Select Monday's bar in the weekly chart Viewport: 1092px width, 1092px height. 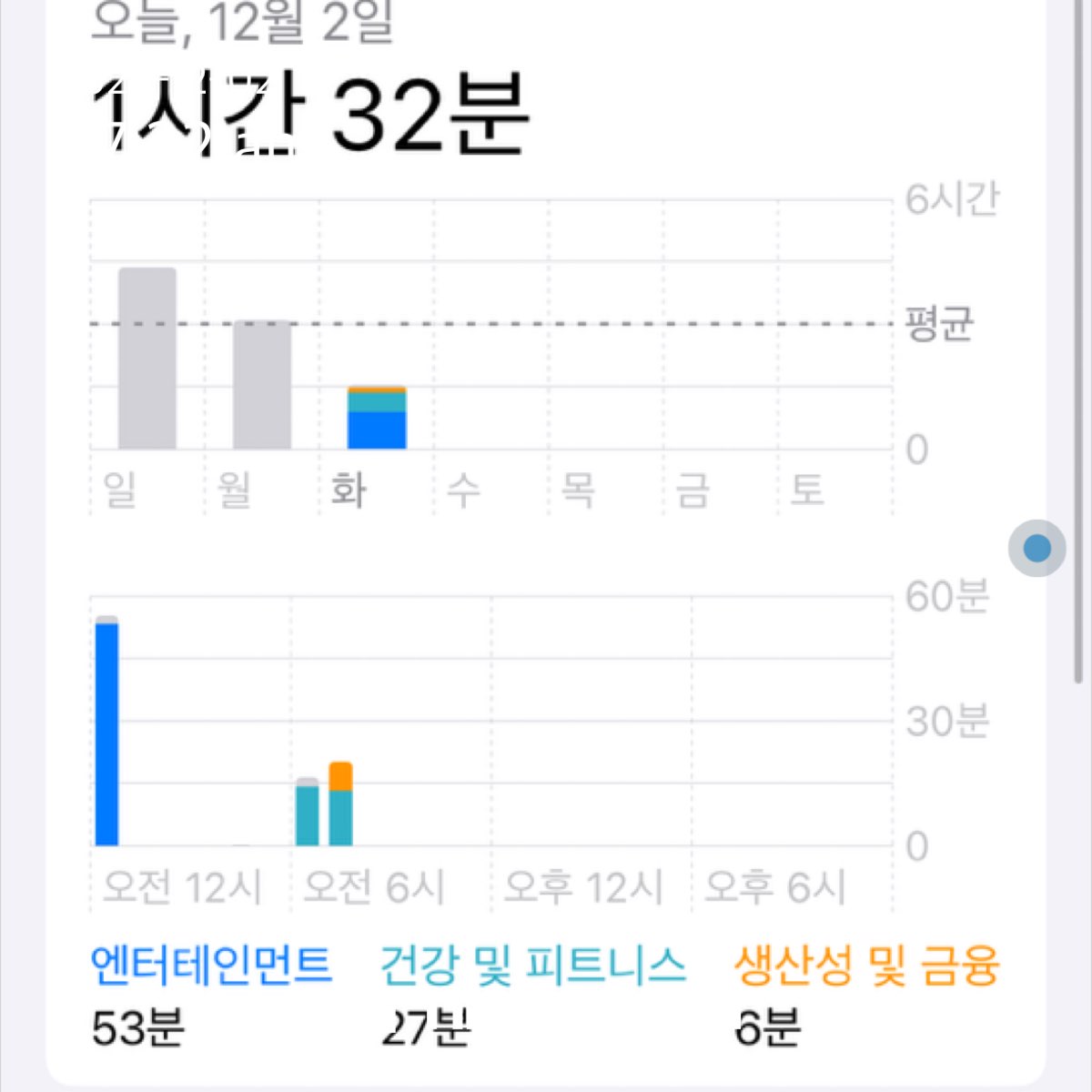tap(262, 384)
